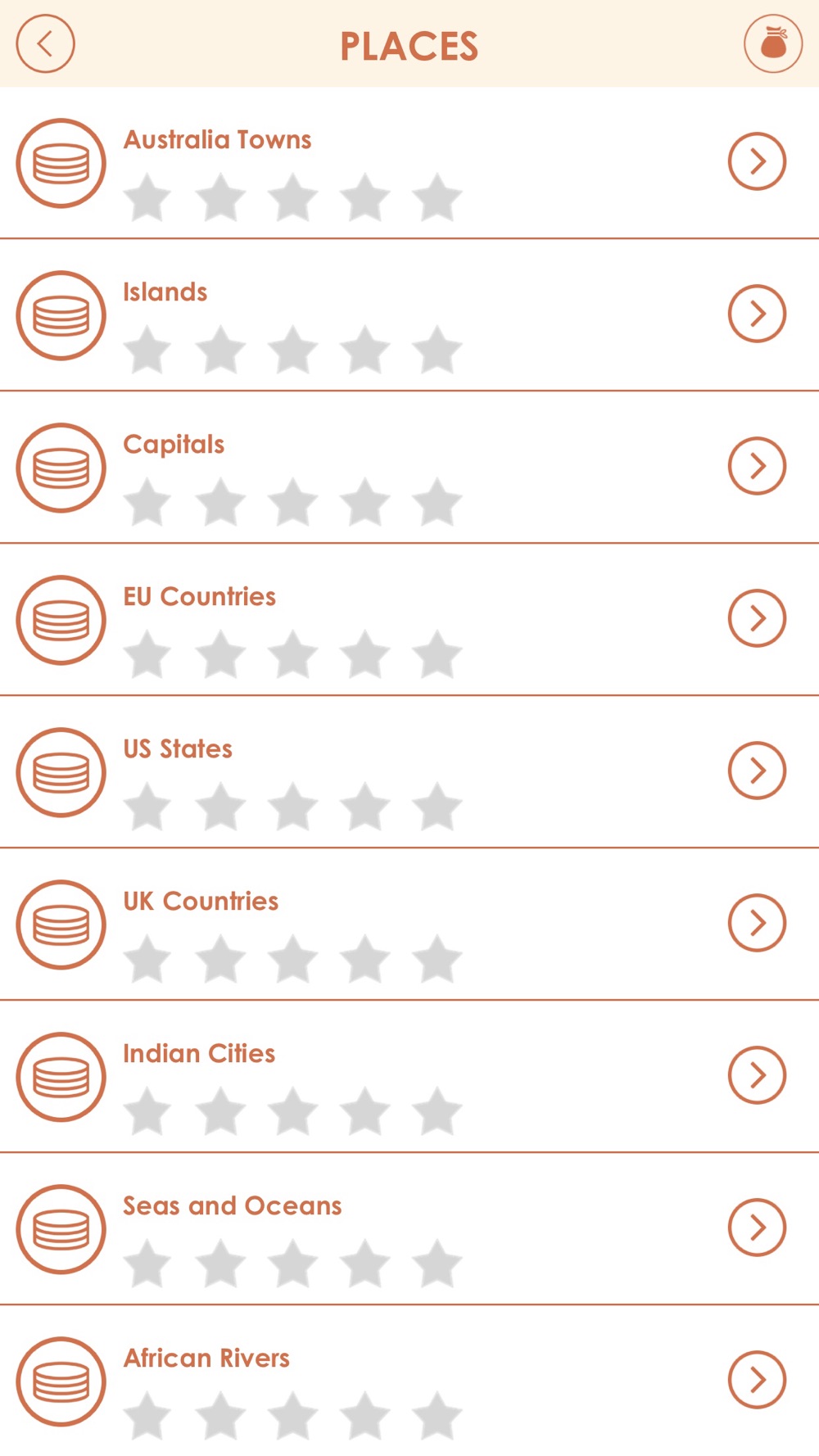Image resolution: width=819 pixels, height=1456 pixels.
Task: Open the US States category
Action: click(409, 772)
